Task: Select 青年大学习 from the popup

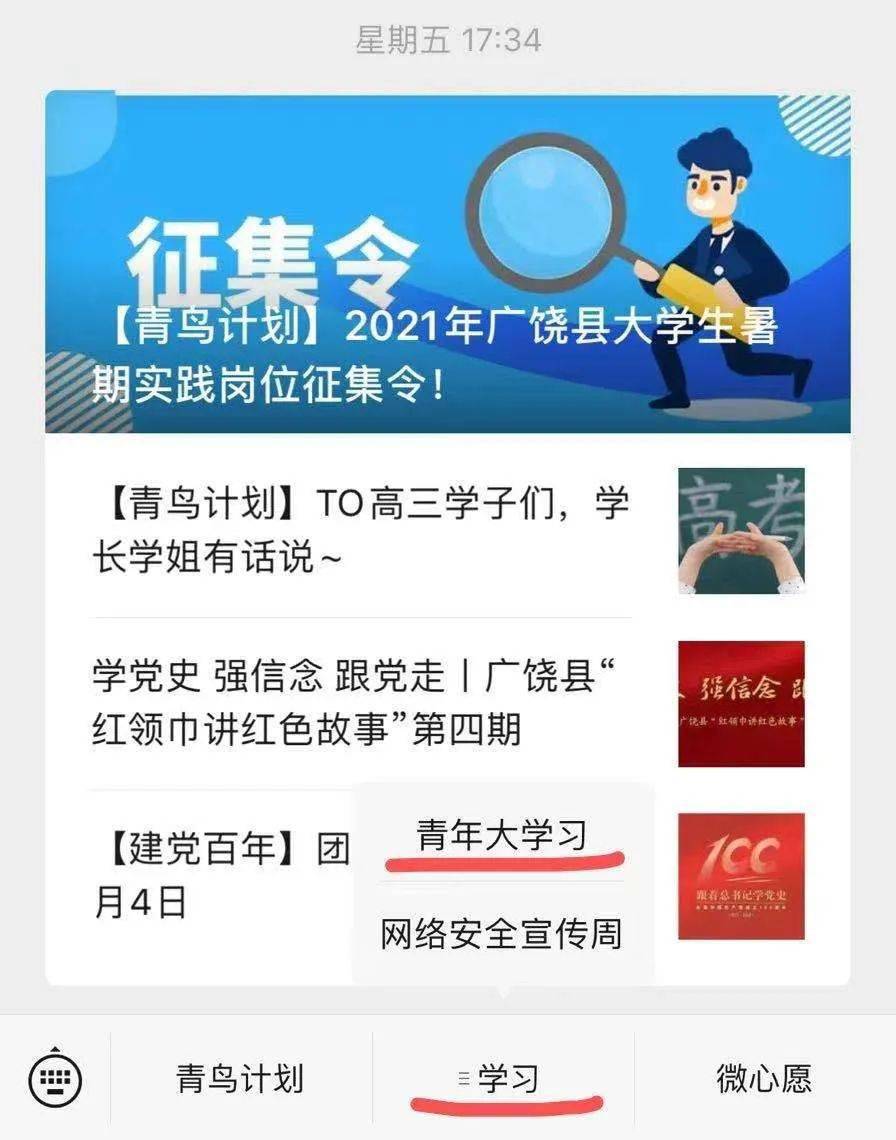Action: pos(502,836)
